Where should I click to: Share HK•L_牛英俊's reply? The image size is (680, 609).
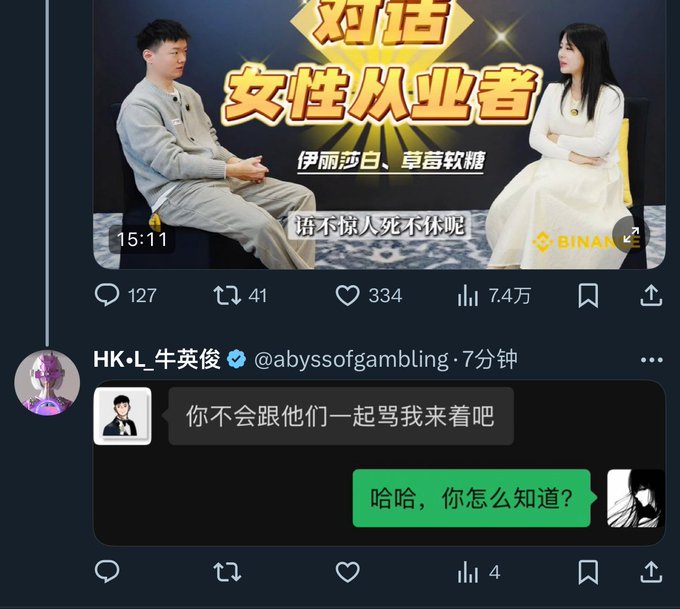click(x=650, y=572)
